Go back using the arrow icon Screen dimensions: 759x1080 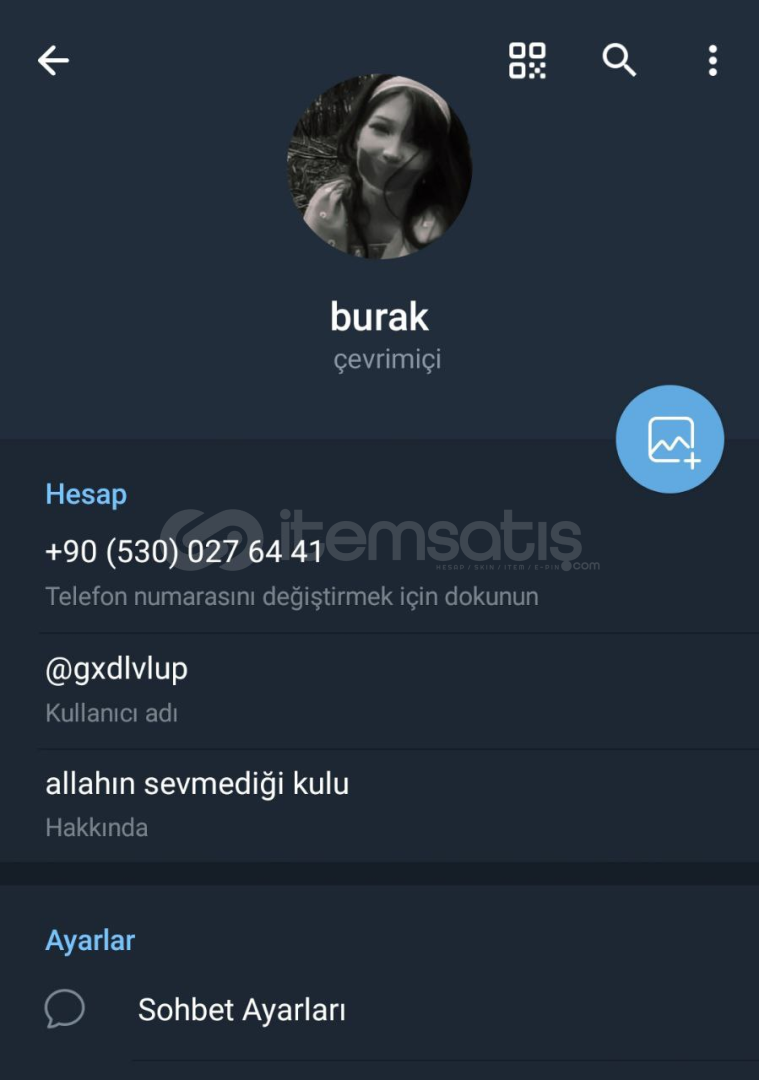(53, 61)
